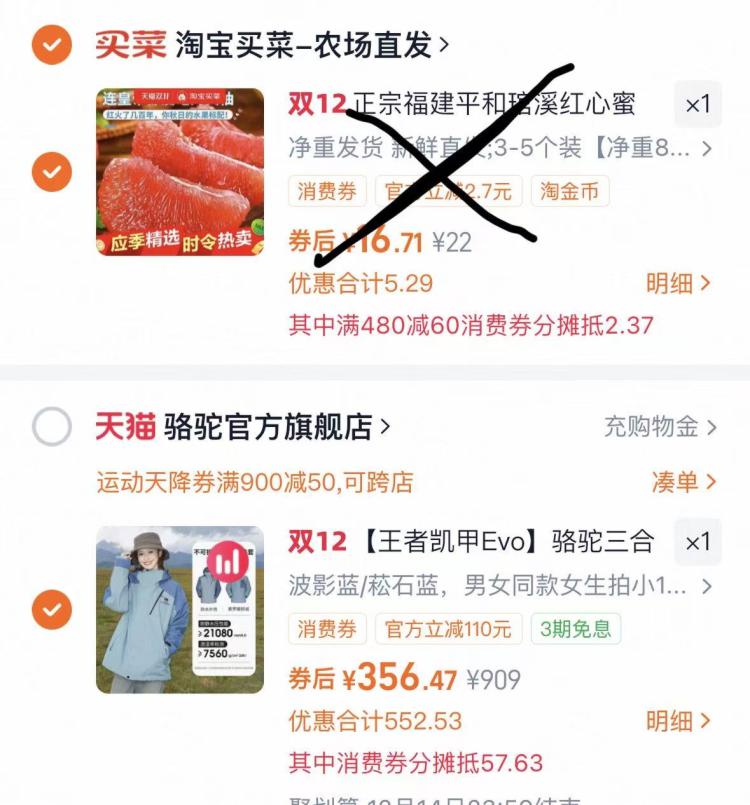Open the 骆驼三合一 jacket product image
This screenshot has width=750, height=805.
(x=180, y=610)
